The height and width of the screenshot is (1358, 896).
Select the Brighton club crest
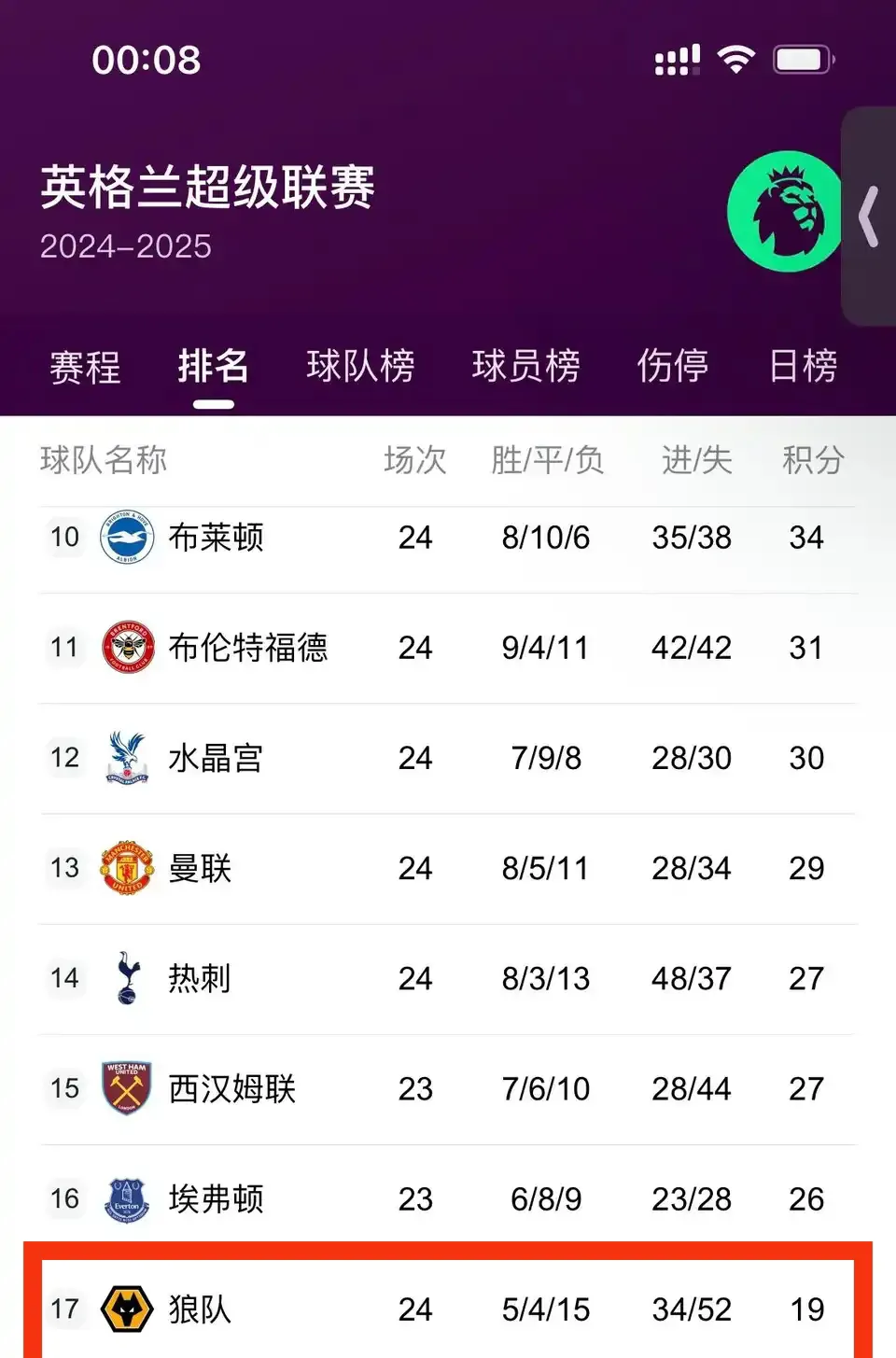point(126,538)
